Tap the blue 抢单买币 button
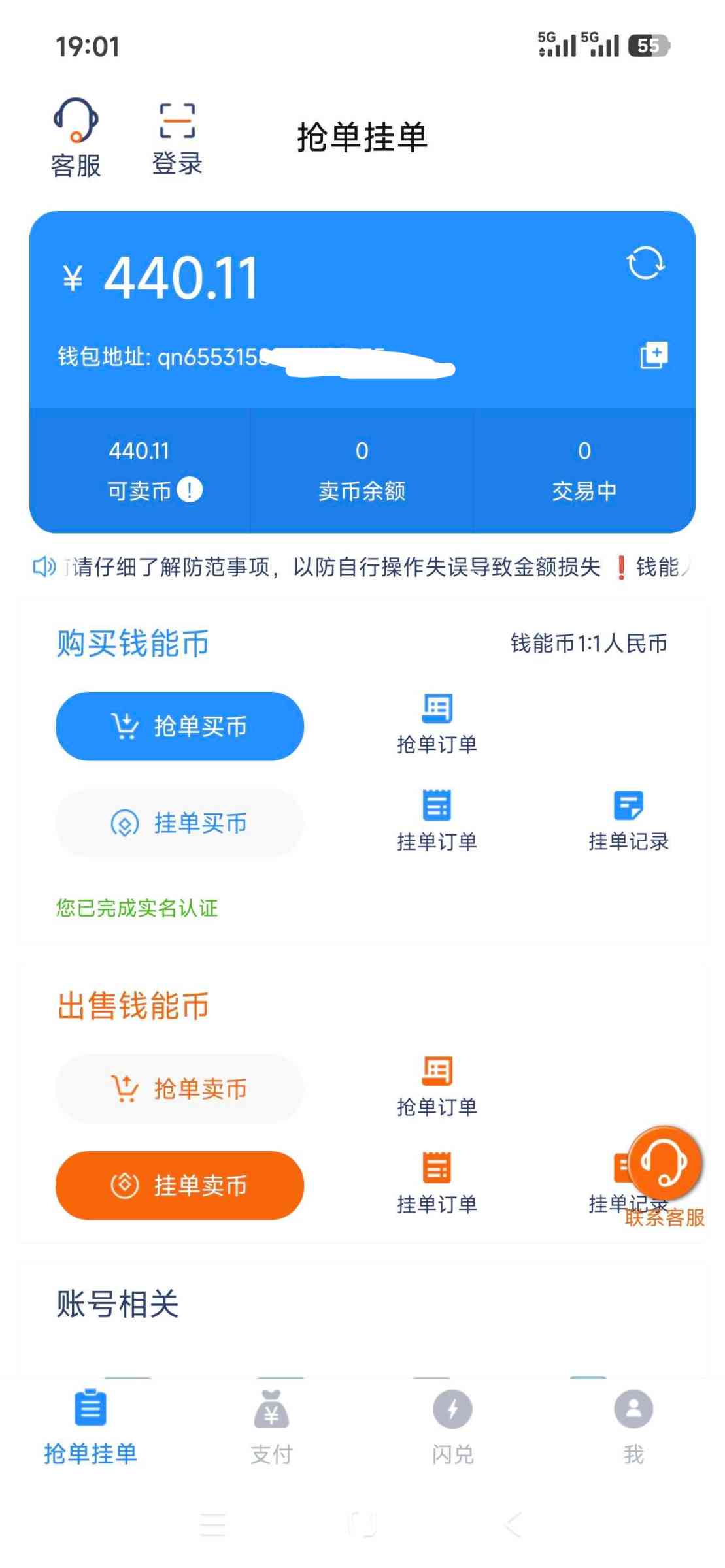Image resolution: width=725 pixels, height=1568 pixels. pos(180,726)
